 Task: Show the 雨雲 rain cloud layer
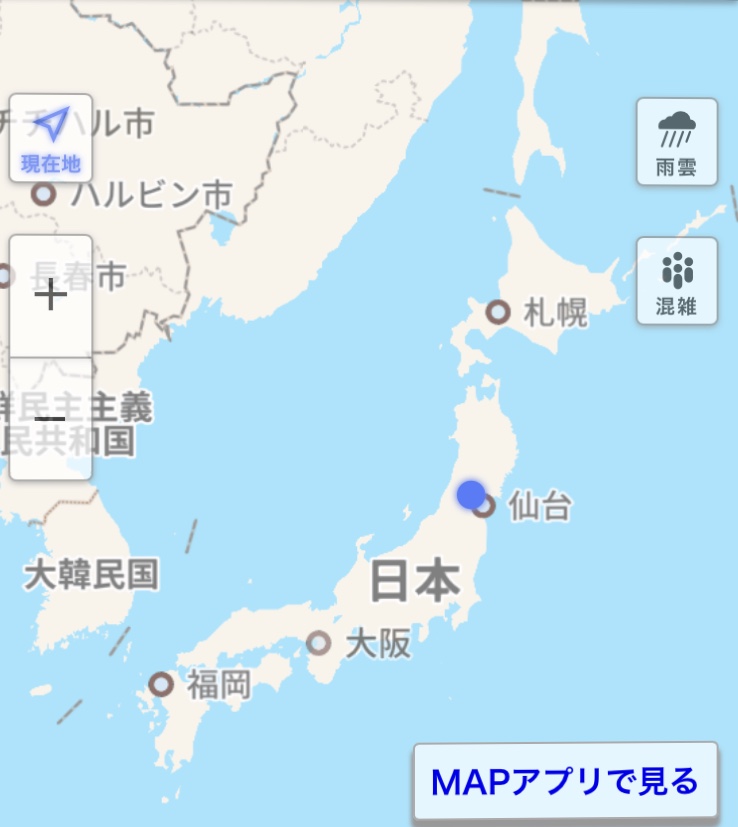coord(677,142)
